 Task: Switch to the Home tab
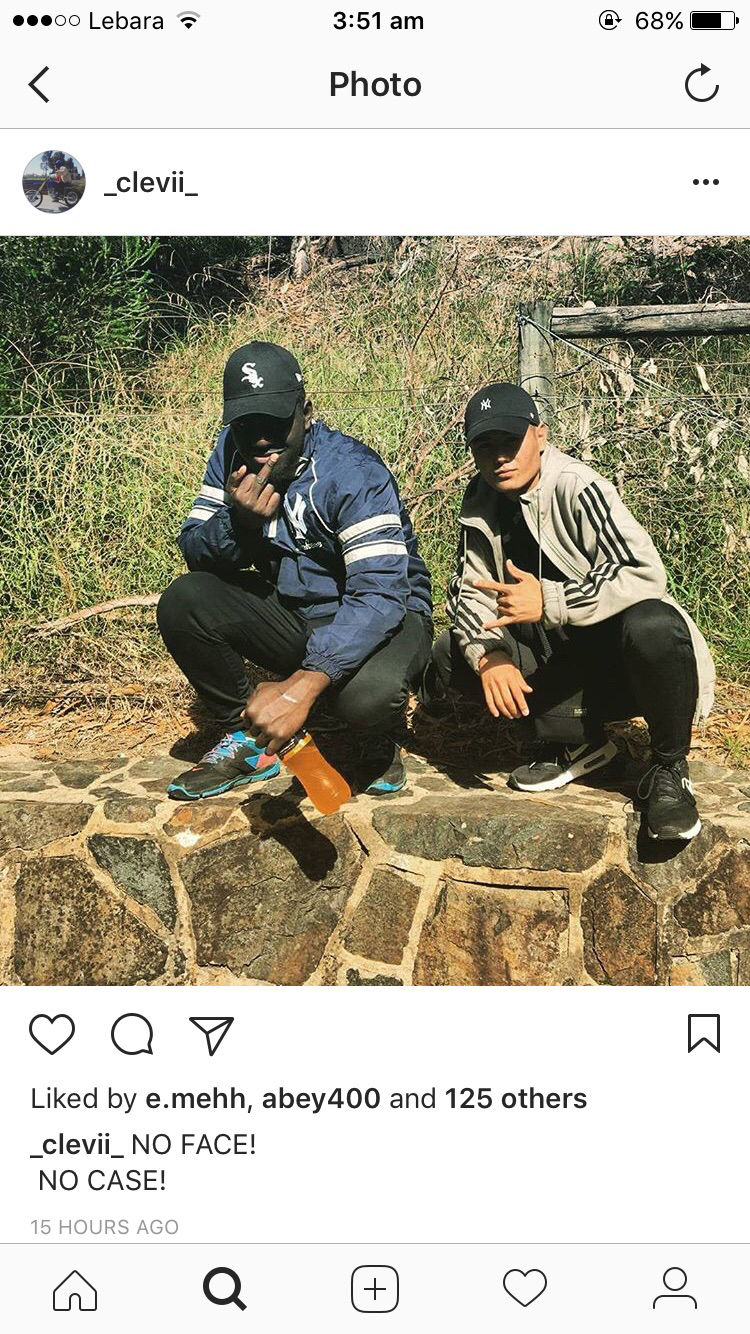click(75, 1289)
